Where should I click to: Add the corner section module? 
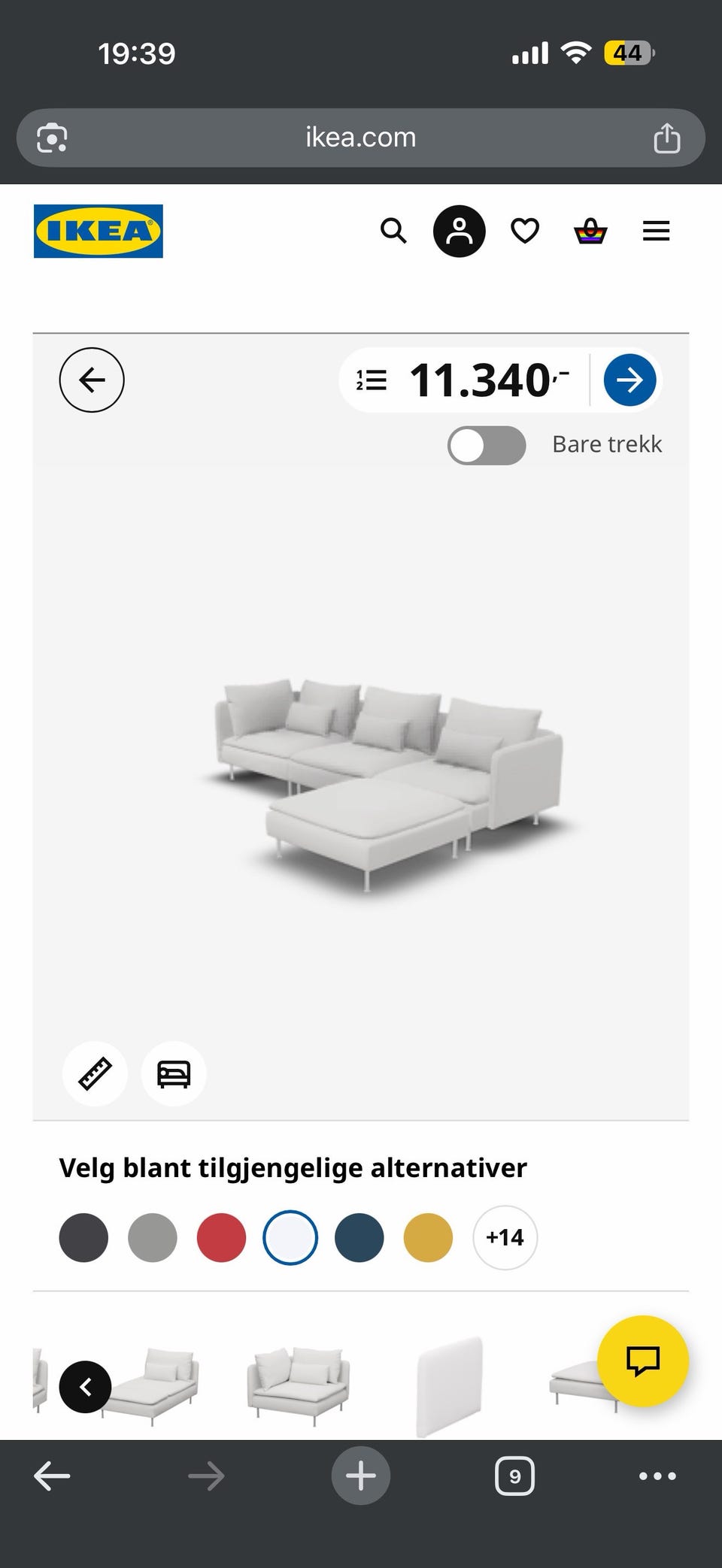[299, 1385]
